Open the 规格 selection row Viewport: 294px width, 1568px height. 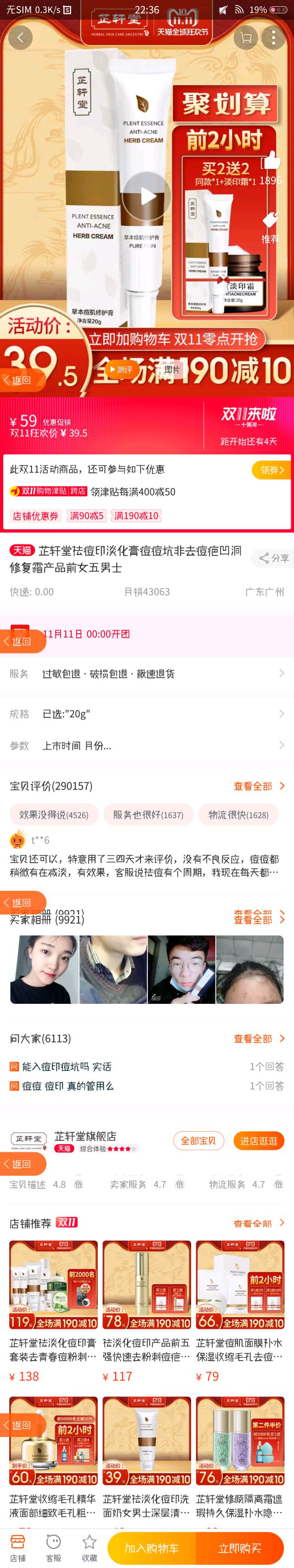click(x=147, y=713)
